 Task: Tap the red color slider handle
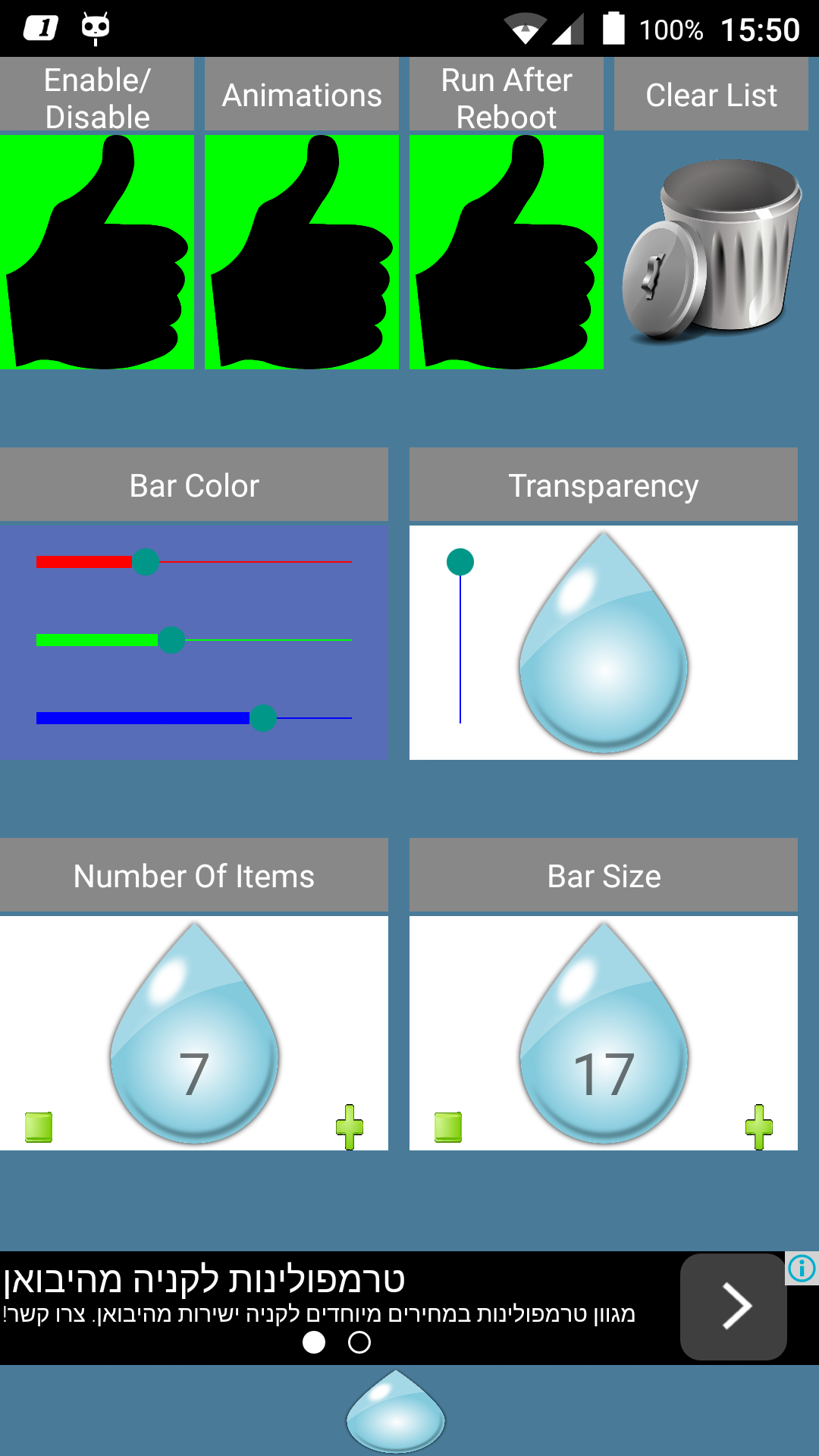(x=146, y=563)
